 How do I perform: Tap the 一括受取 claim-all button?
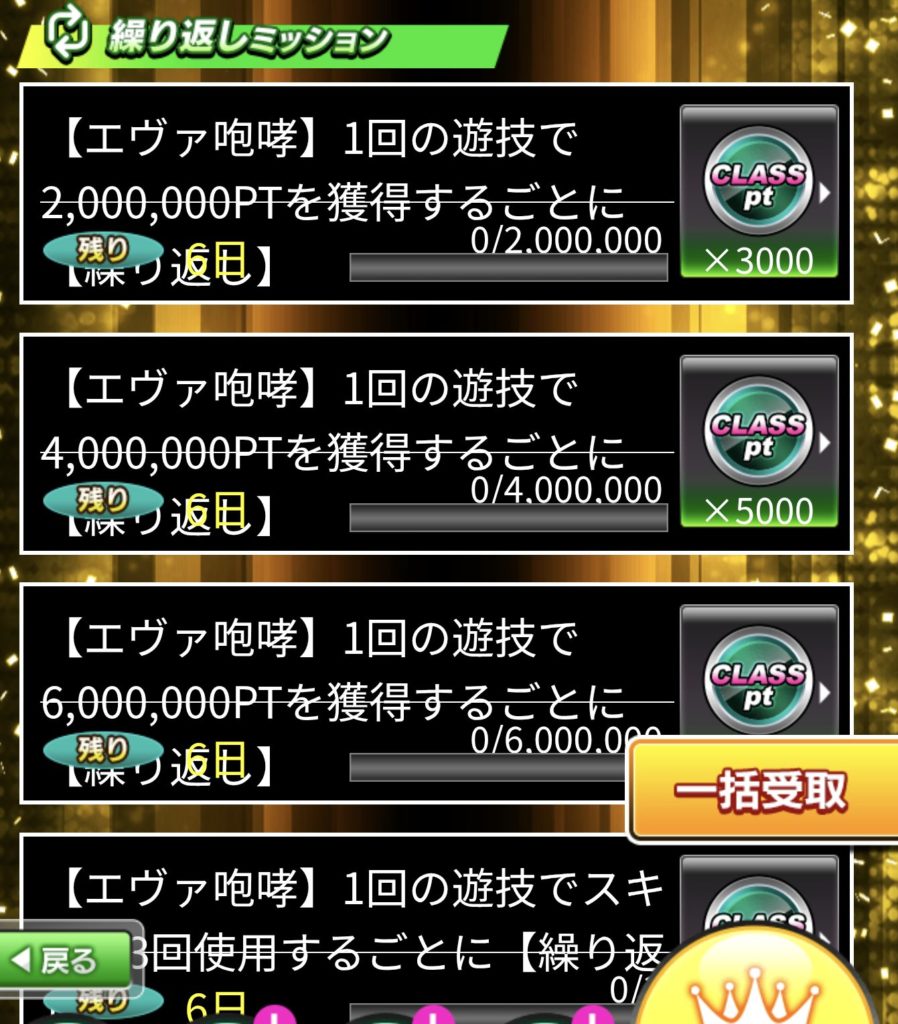tap(762, 791)
